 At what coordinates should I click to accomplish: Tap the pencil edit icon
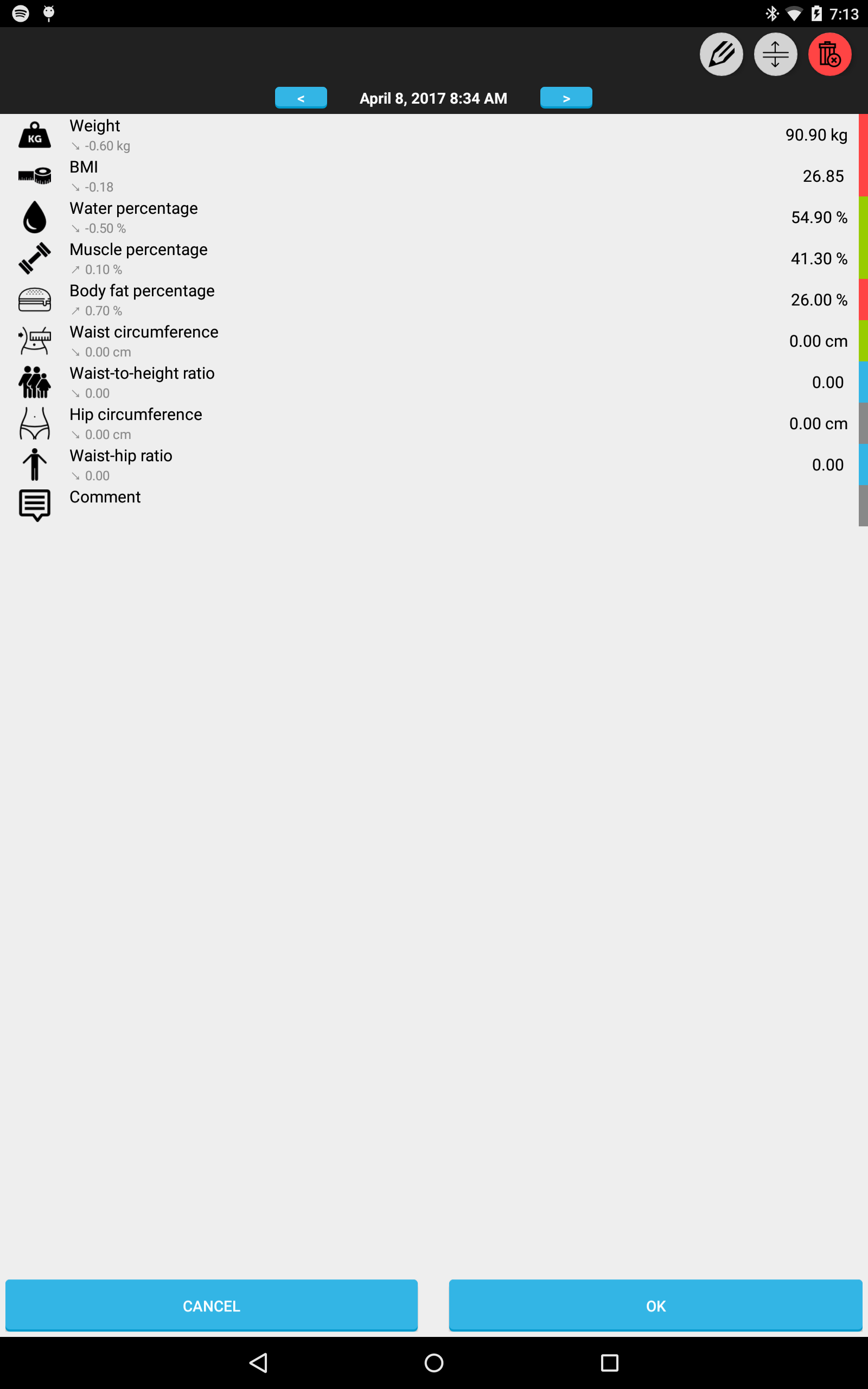click(x=721, y=54)
